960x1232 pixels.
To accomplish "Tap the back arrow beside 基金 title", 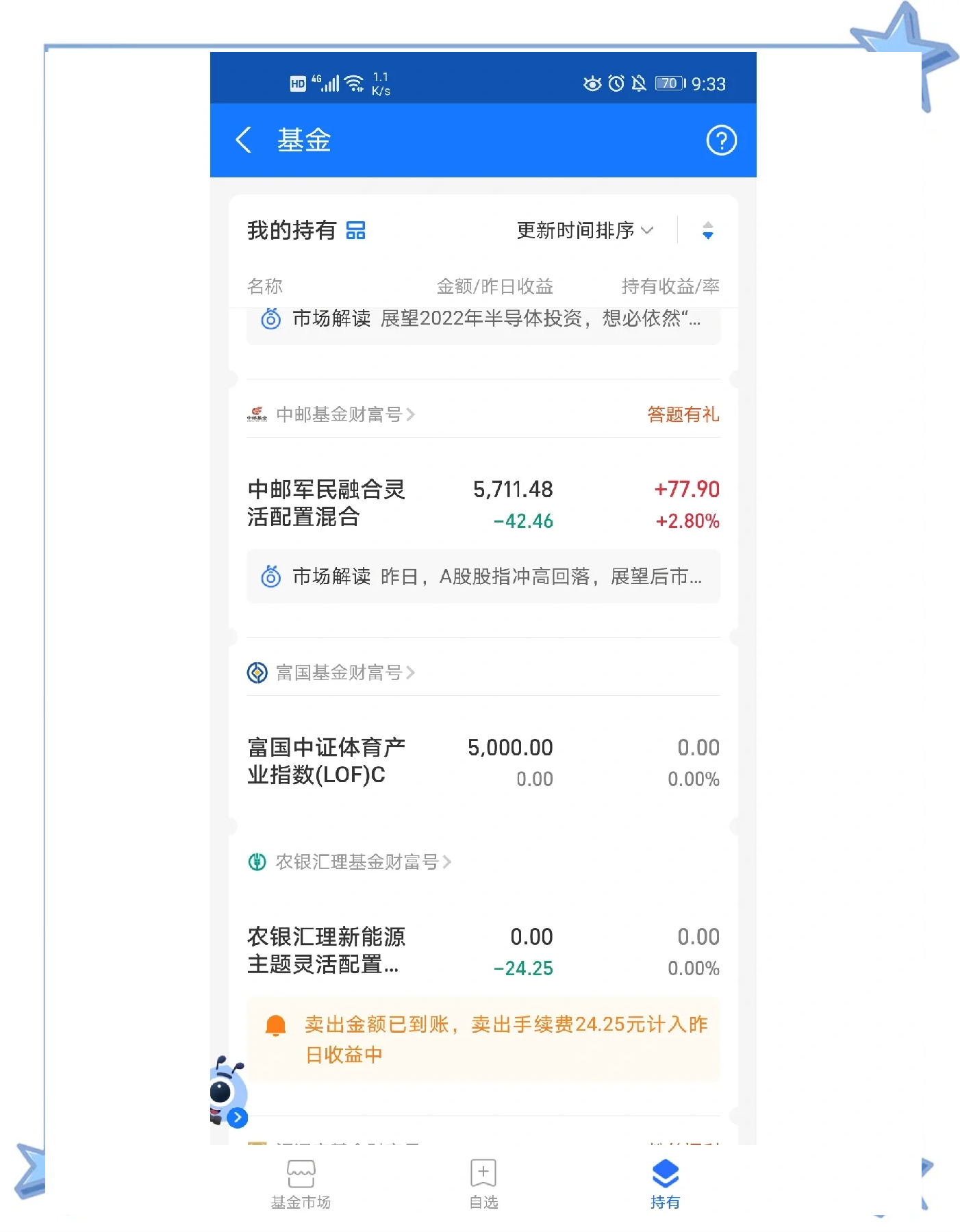I will (243, 139).
